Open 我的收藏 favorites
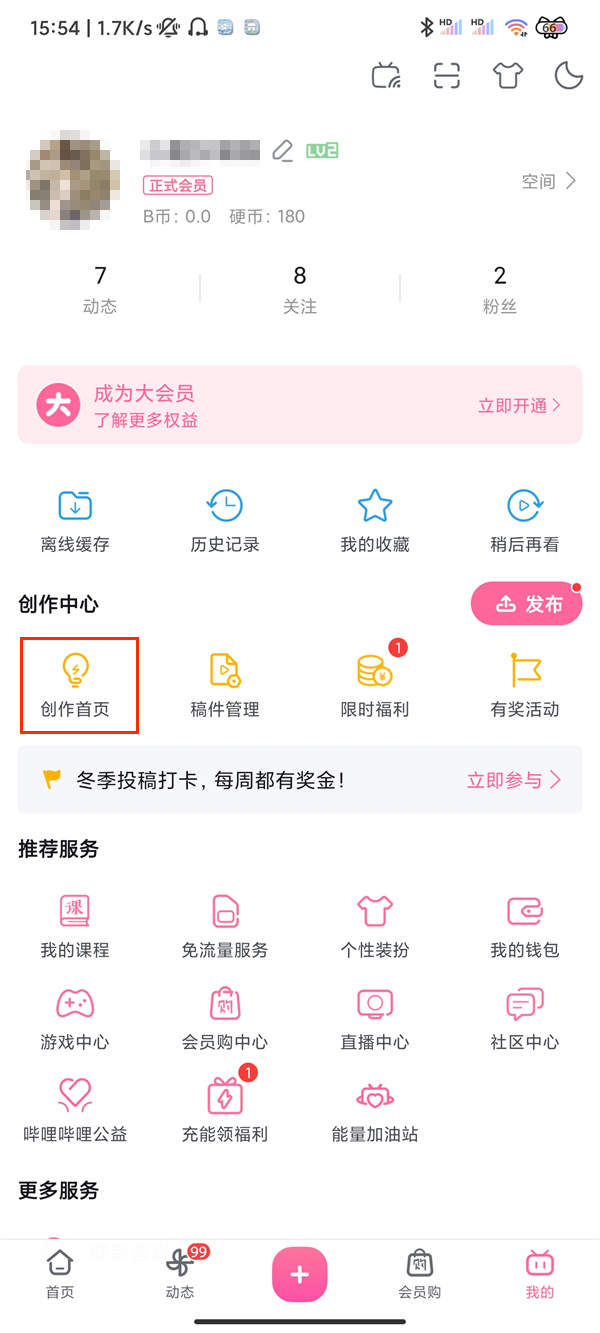 [x=375, y=521]
